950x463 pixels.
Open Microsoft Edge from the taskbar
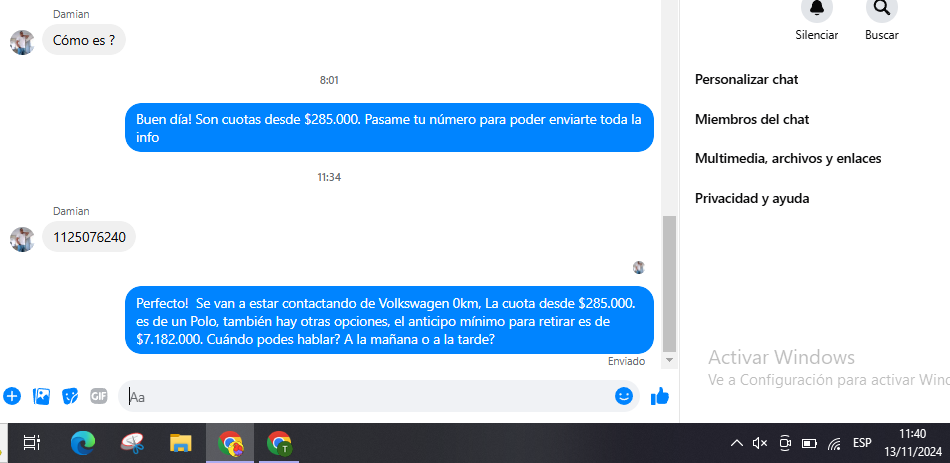point(83,442)
